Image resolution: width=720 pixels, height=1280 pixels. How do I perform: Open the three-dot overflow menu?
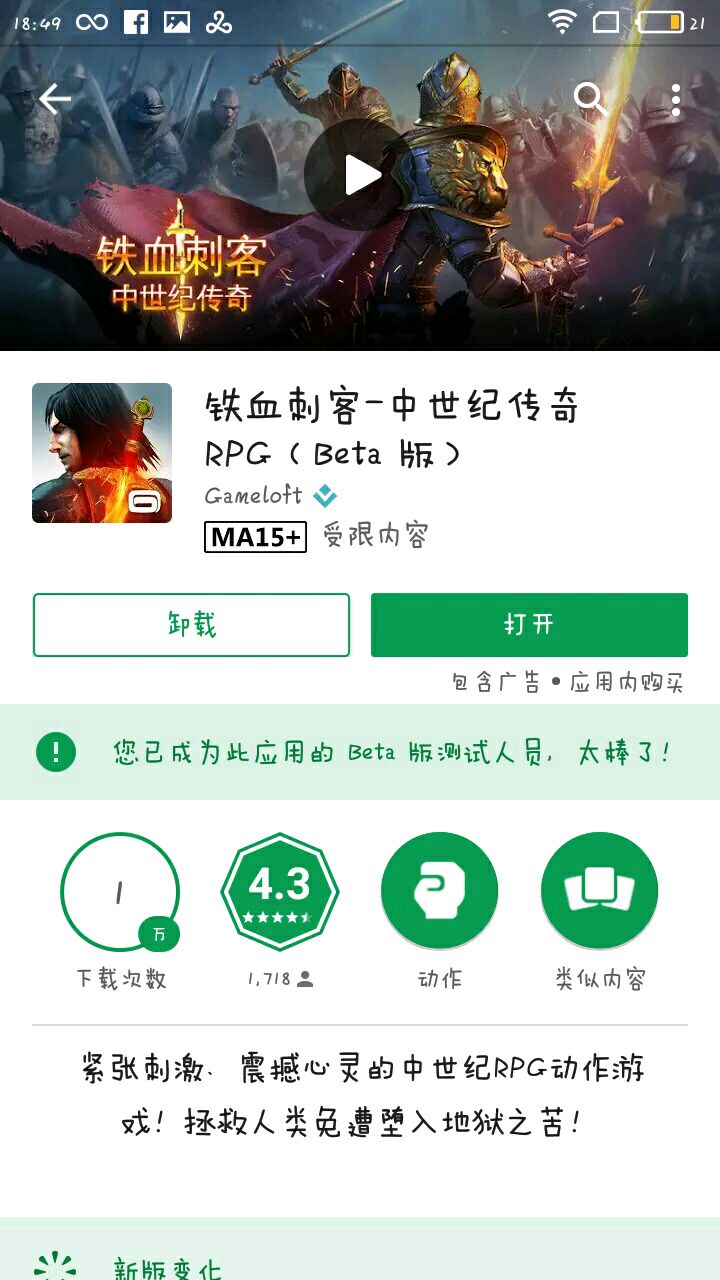676,99
